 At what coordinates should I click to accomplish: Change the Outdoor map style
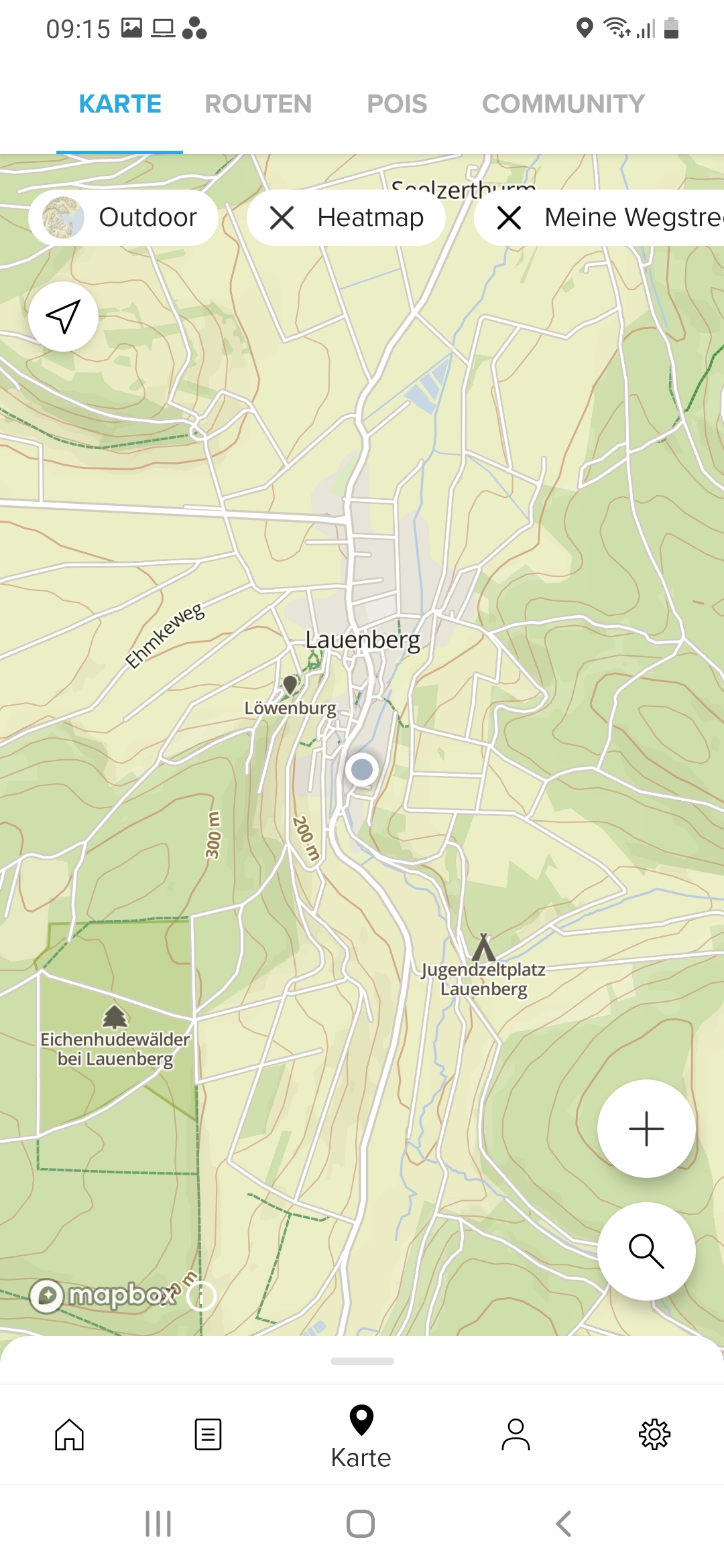(123, 218)
